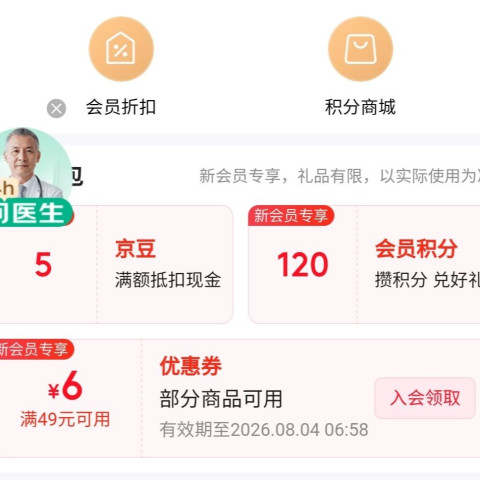Open the 问医生 ask-a-doctor floating bubble
The width and height of the screenshot is (480, 480).
(35, 177)
